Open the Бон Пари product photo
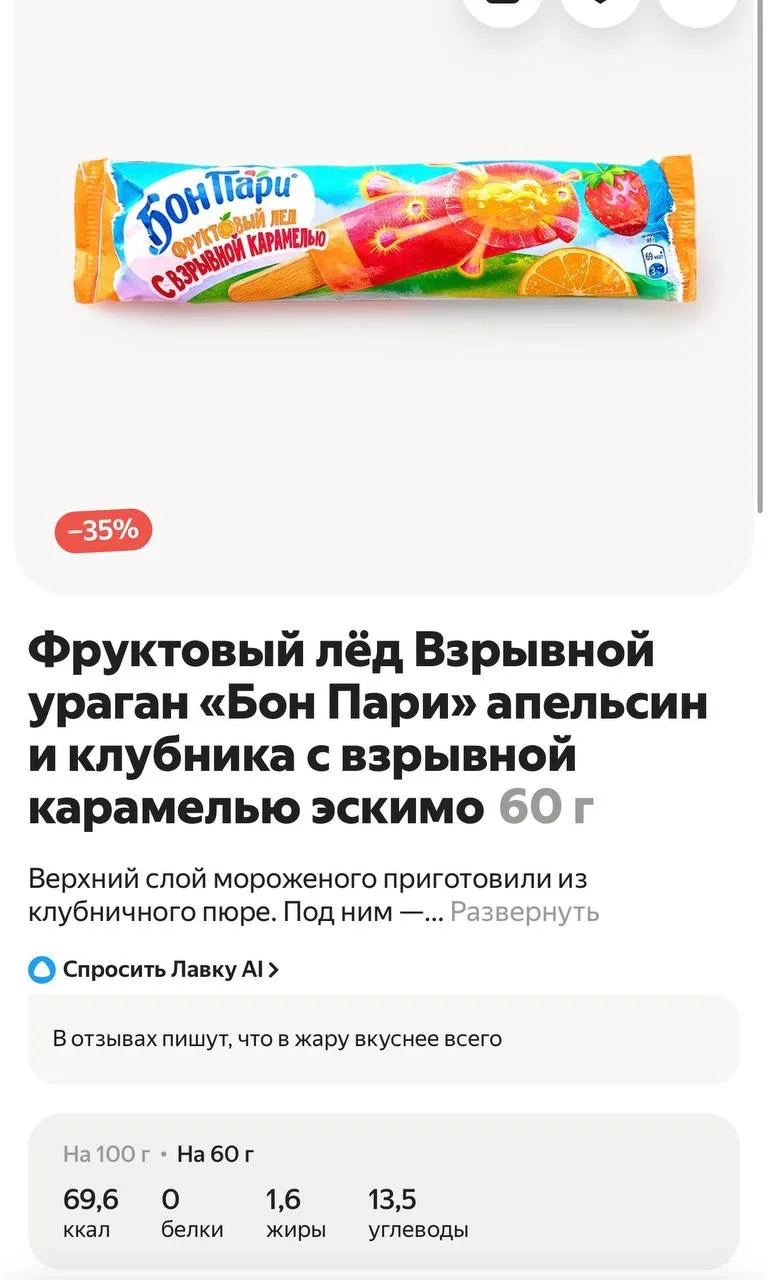The image size is (768, 1280). [x=383, y=229]
